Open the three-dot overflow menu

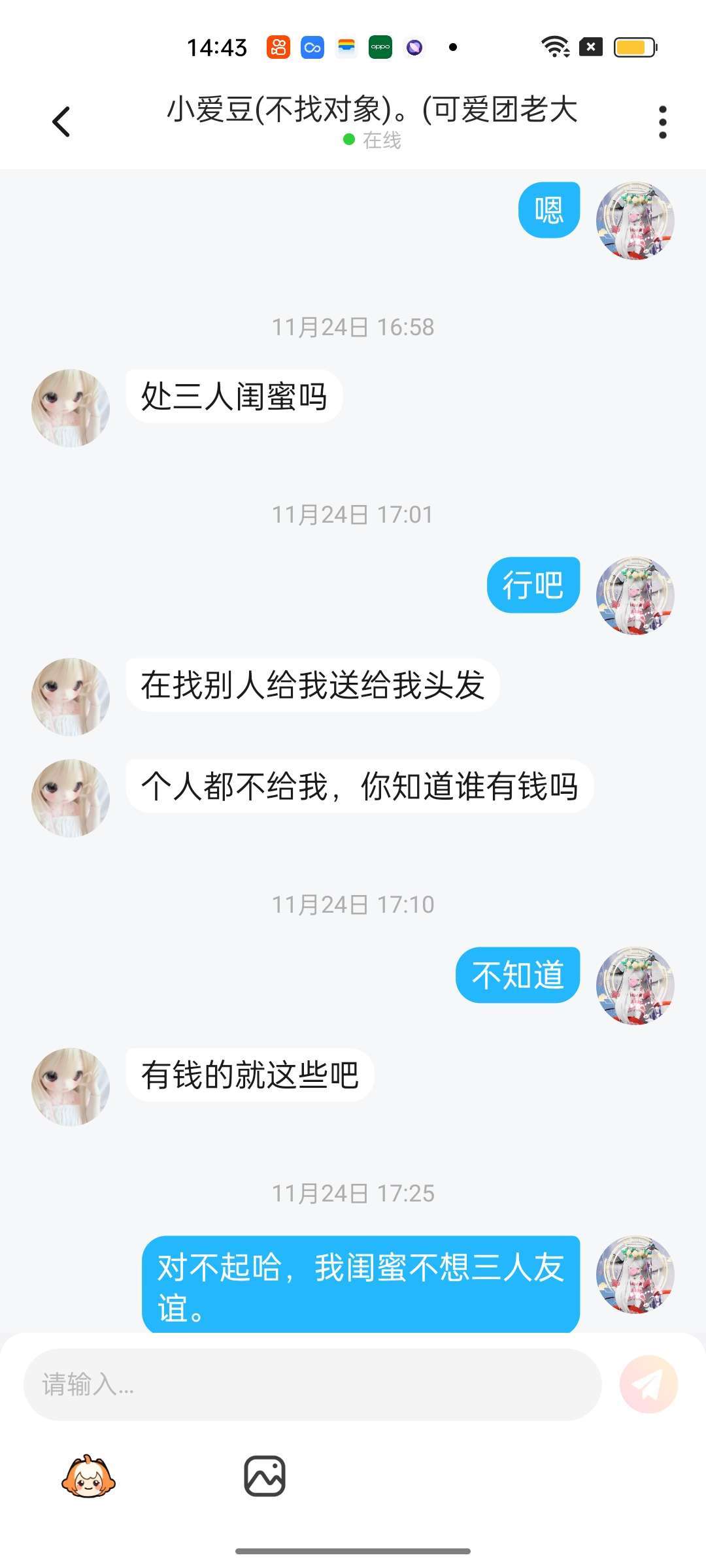[x=662, y=122]
